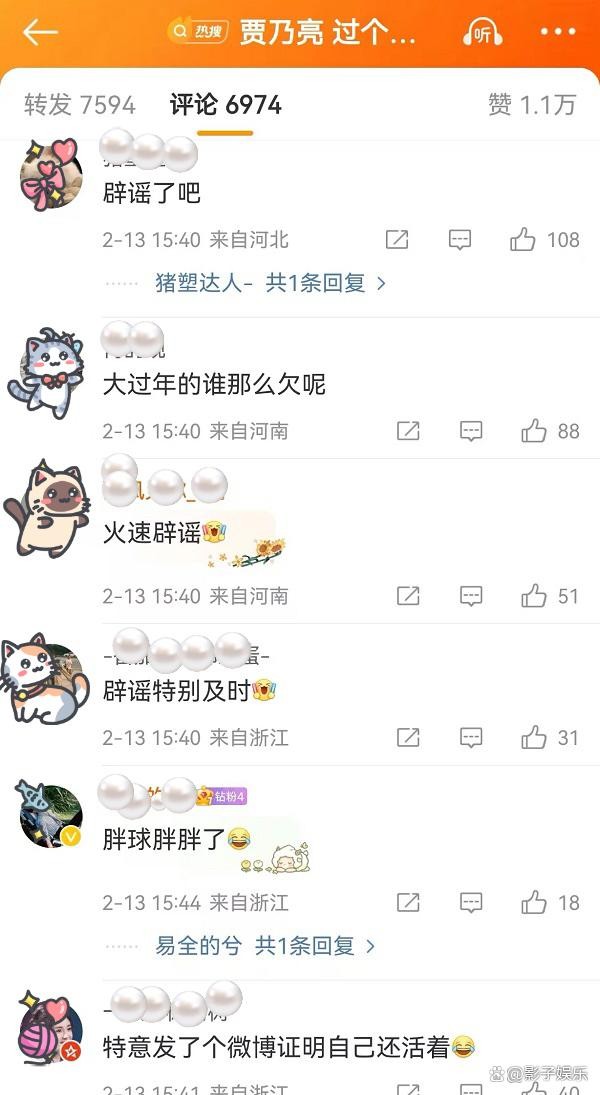600x1095 pixels.
Task: Reply to comment 大过年的谁那么欠呢
Action: (471, 431)
